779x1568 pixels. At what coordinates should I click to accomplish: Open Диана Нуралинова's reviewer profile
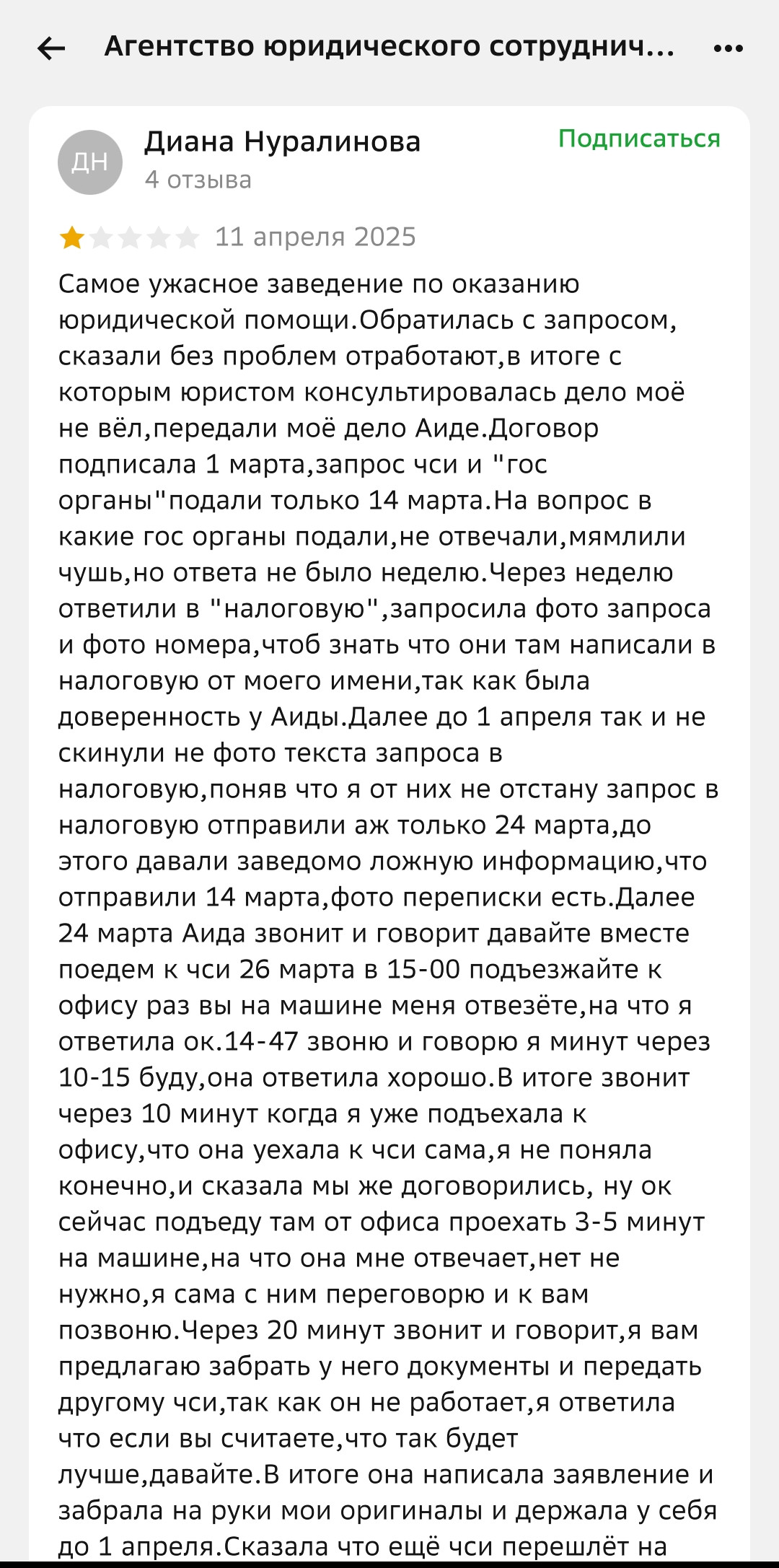(x=282, y=141)
